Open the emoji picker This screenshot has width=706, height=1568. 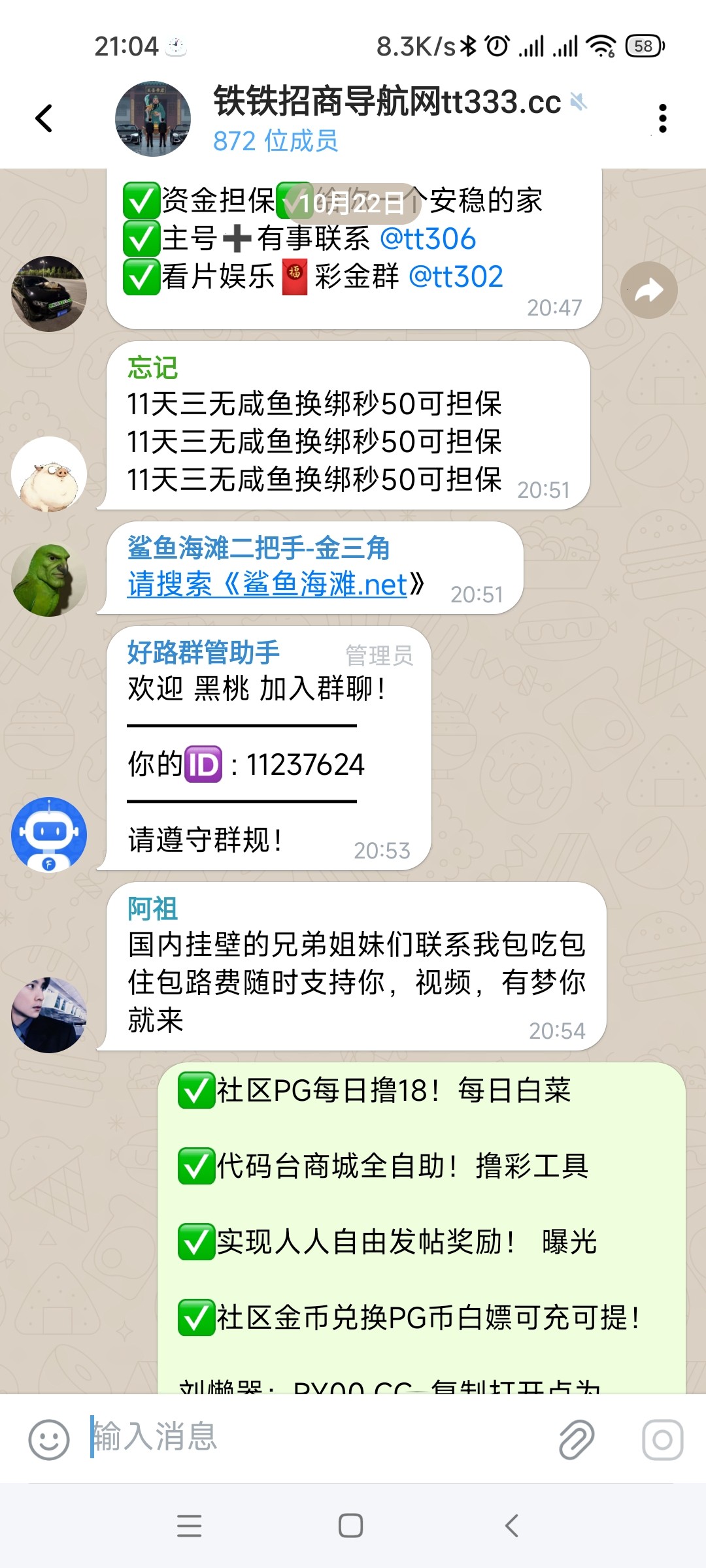pyautogui.click(x=49, y=1439)
